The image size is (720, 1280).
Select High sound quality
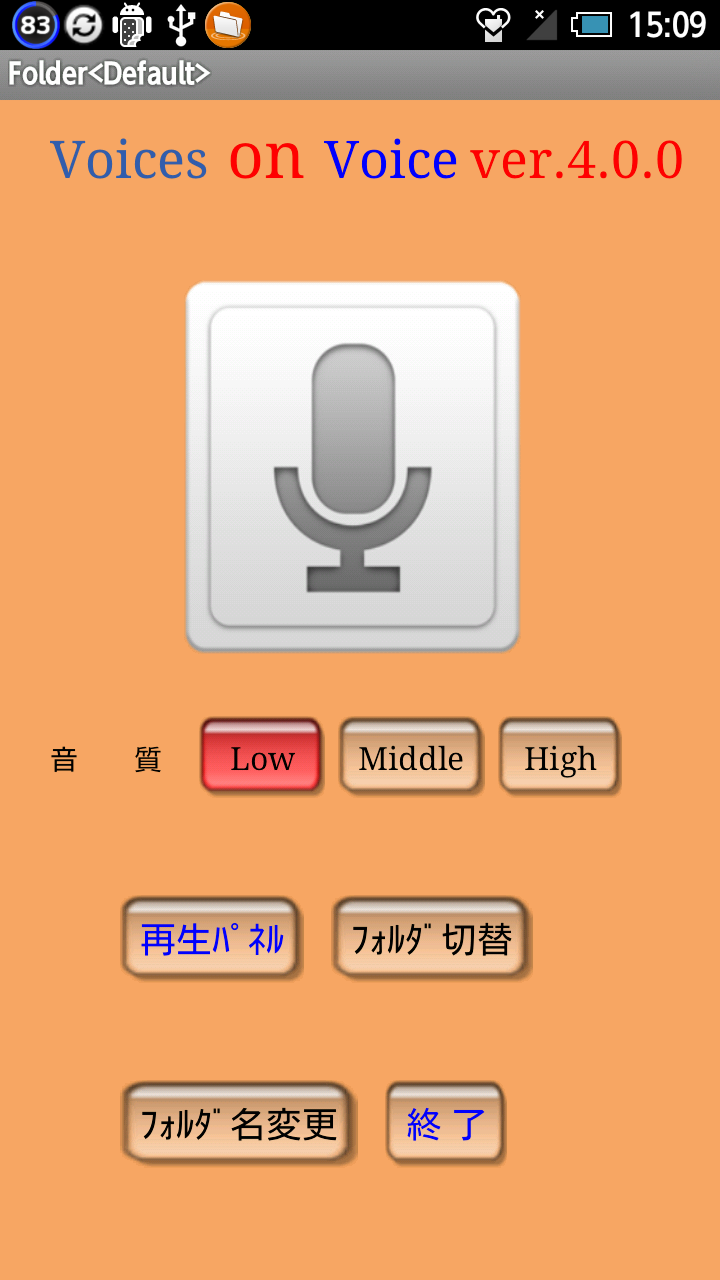559,757
